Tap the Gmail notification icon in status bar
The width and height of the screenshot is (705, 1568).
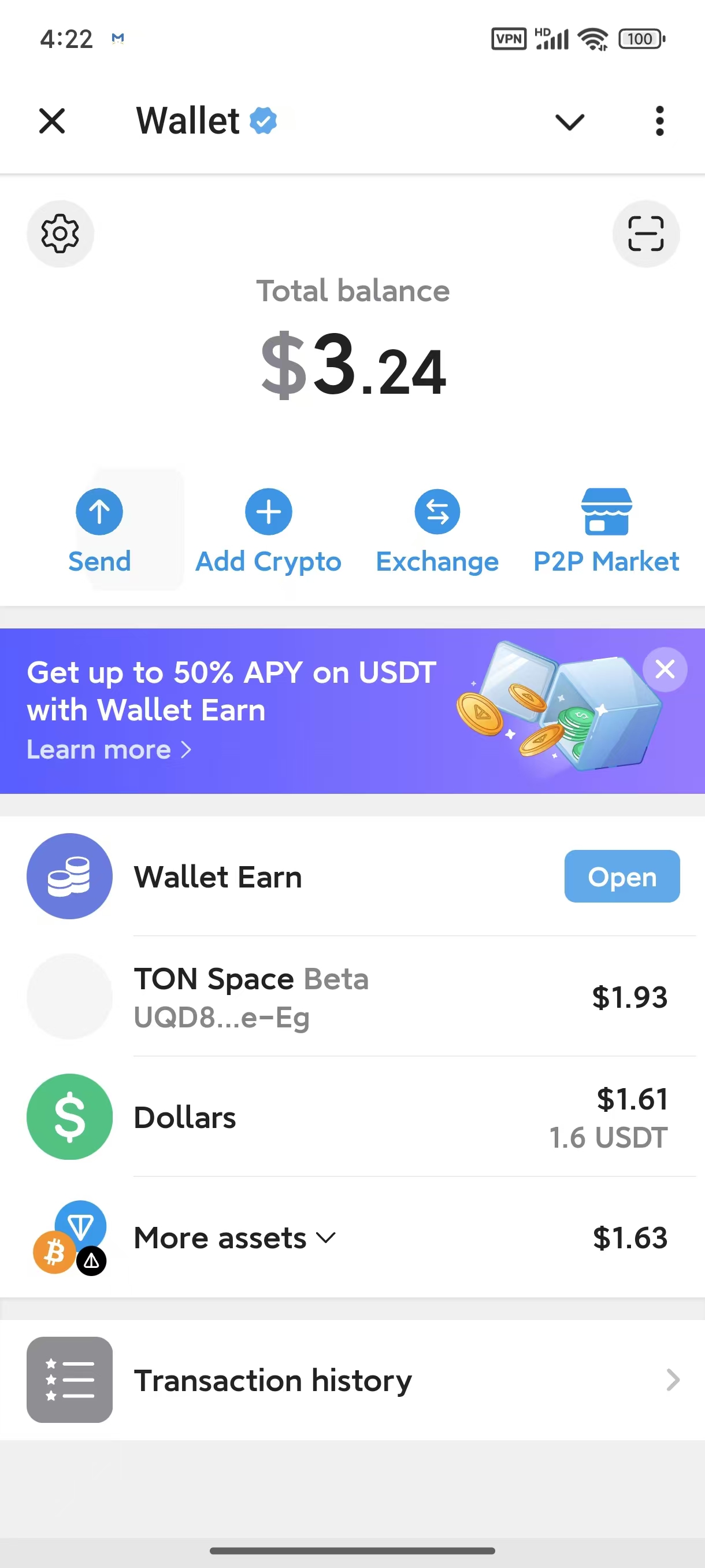118,38
